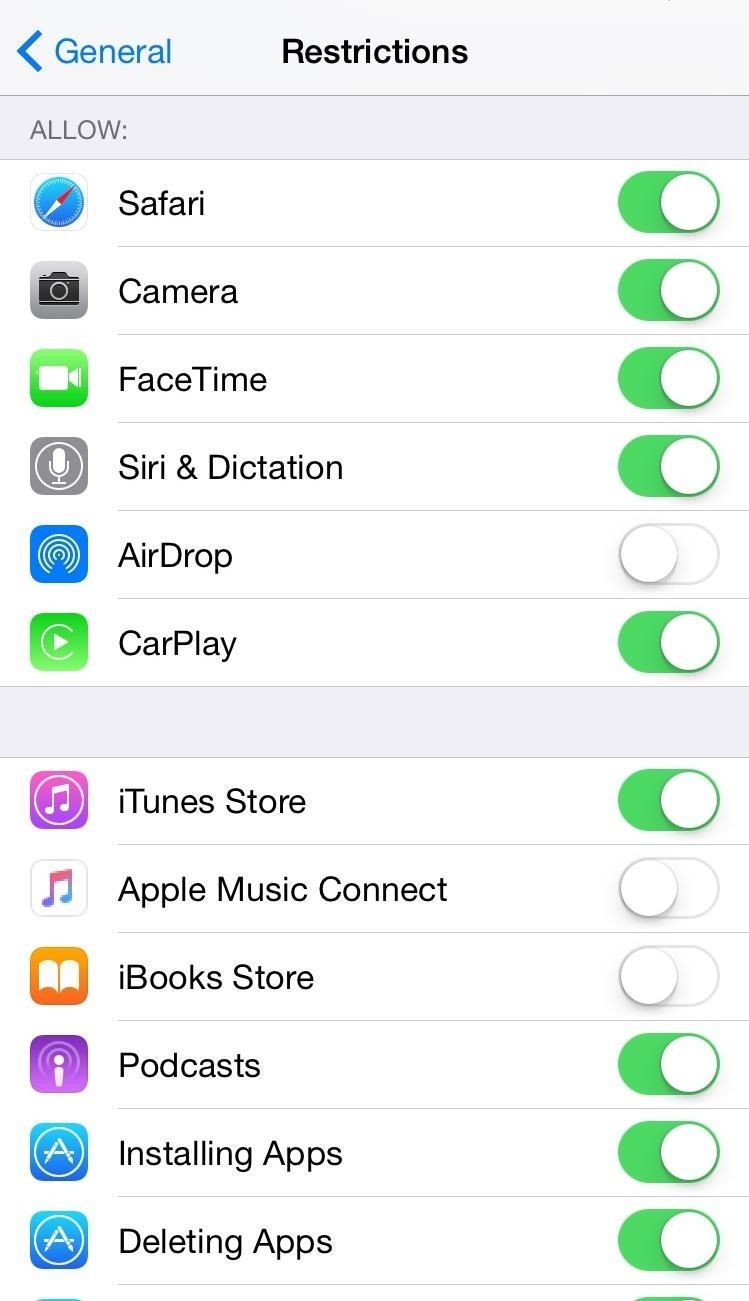
Task: Turn on the iBooks Store toggle
Action: 668,976
